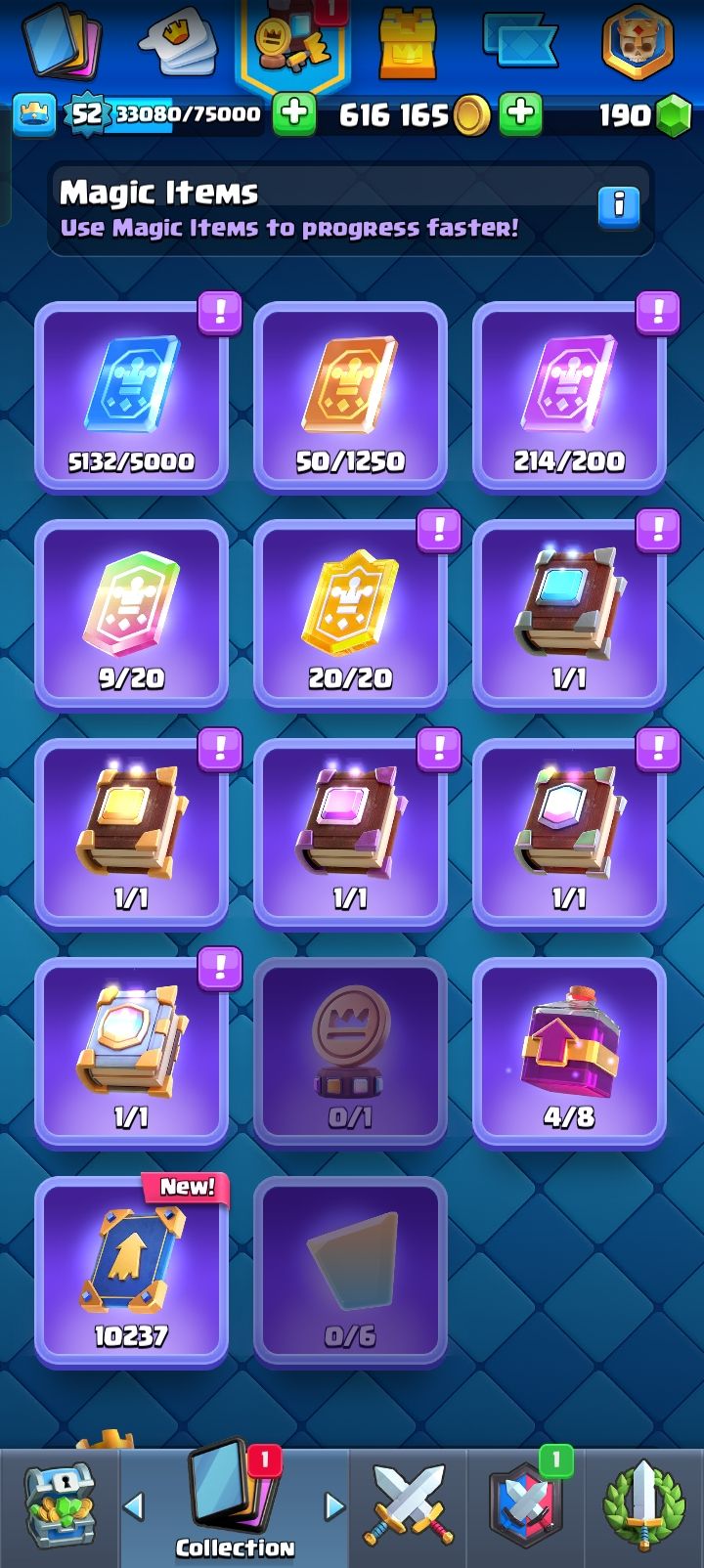Image resolution: width=704 pixels, height=1568 pixels.
Task: Switch to the Battle crossed swords tab
Action: (x=408, y=1505)
